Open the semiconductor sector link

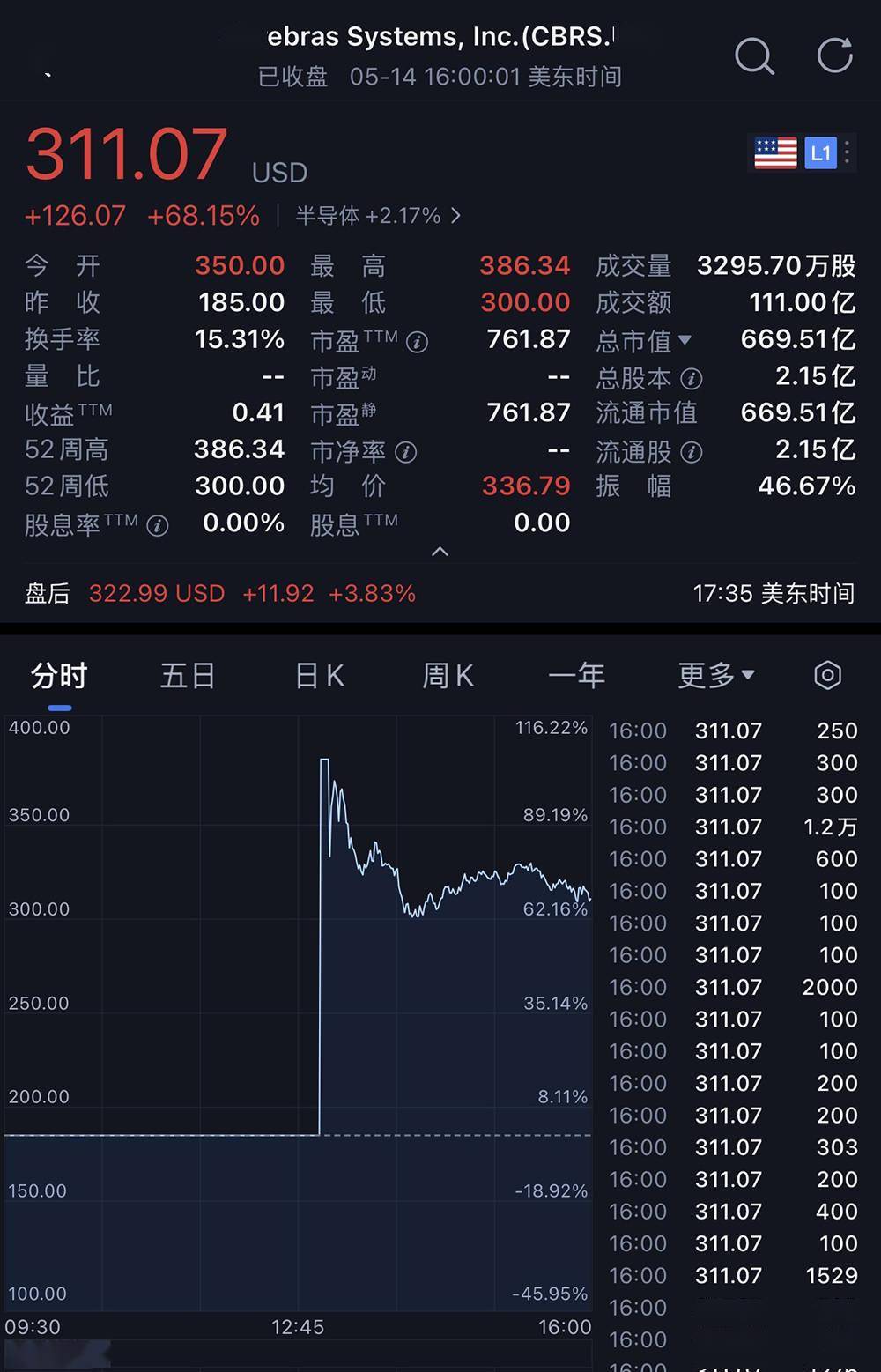(x=378, y=216)
